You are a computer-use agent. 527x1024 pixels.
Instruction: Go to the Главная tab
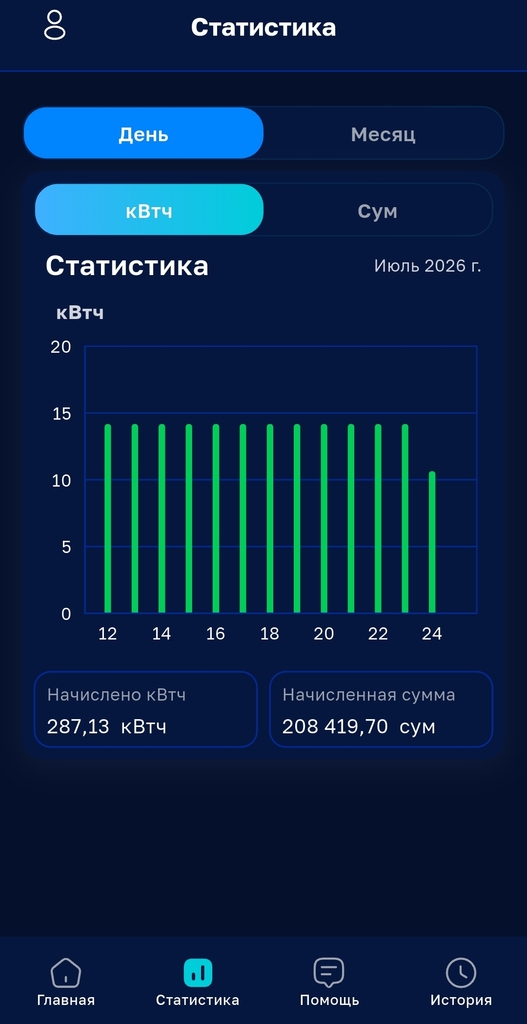(x=66, y=982)
